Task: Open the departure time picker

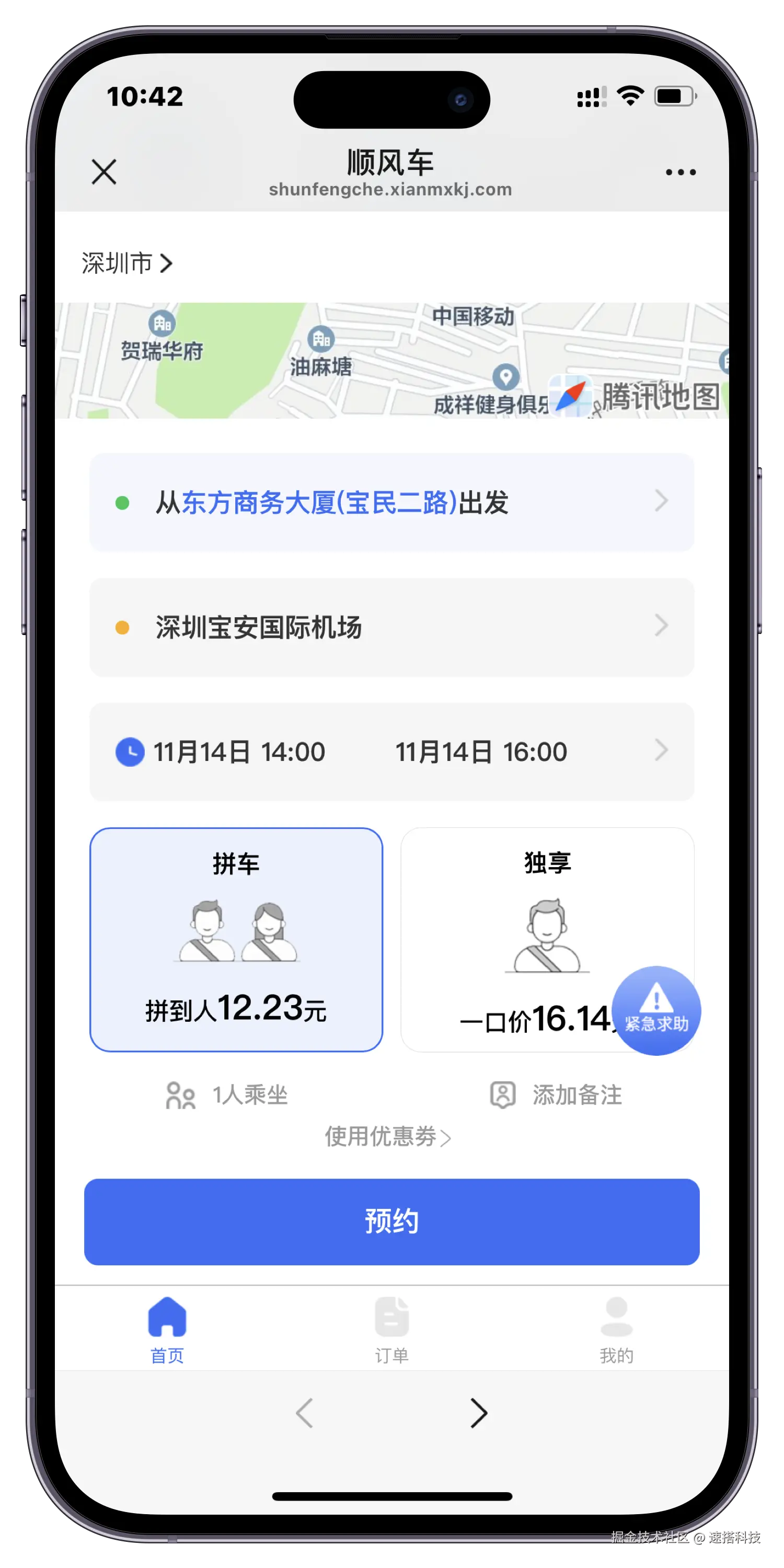Action: tap(391, 752)
